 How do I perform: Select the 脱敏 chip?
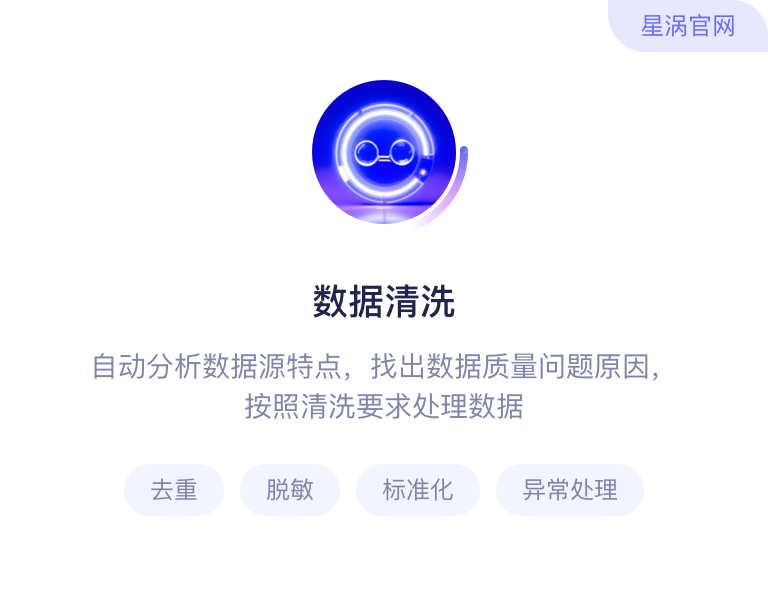290,490
